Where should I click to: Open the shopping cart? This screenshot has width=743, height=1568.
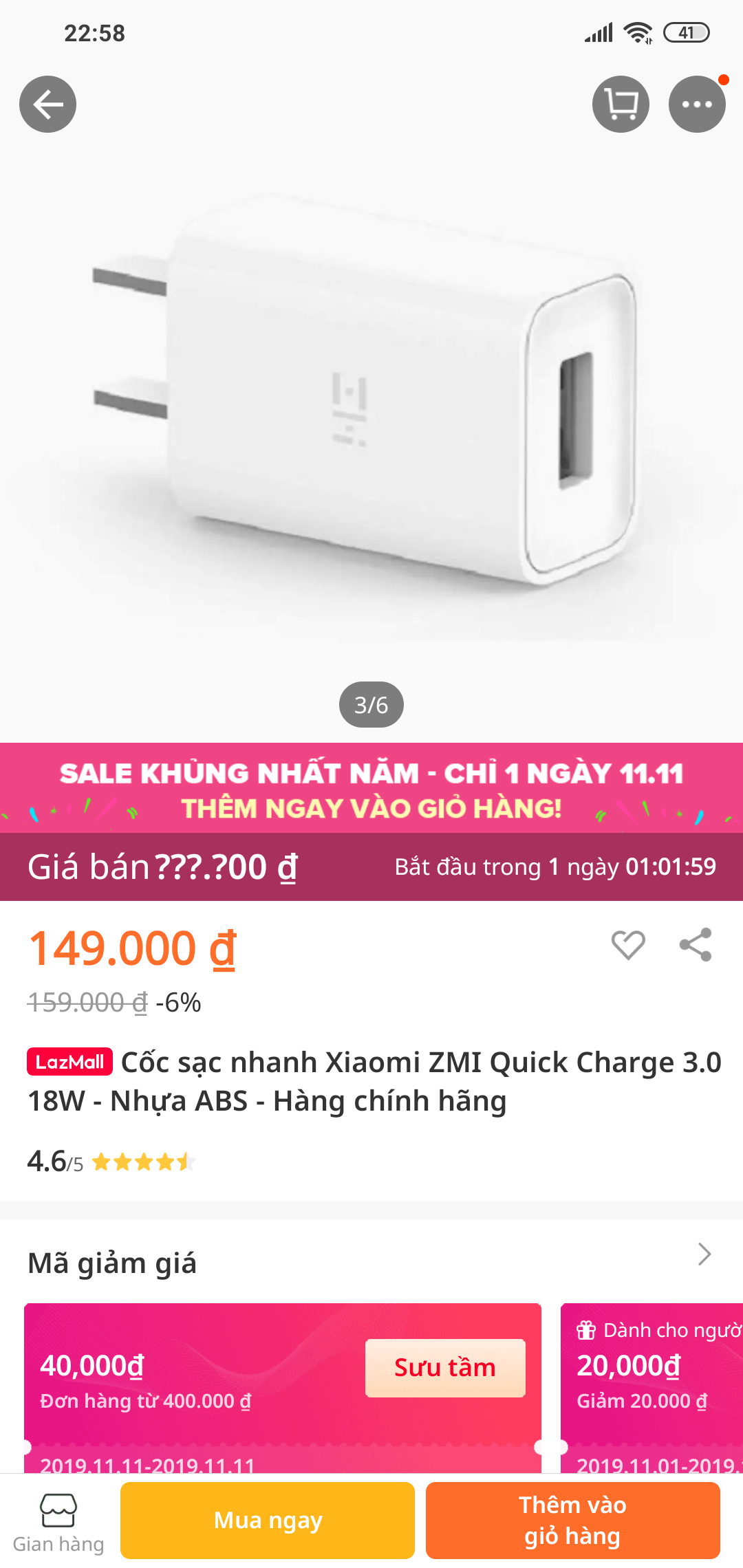tap(621, 104)
